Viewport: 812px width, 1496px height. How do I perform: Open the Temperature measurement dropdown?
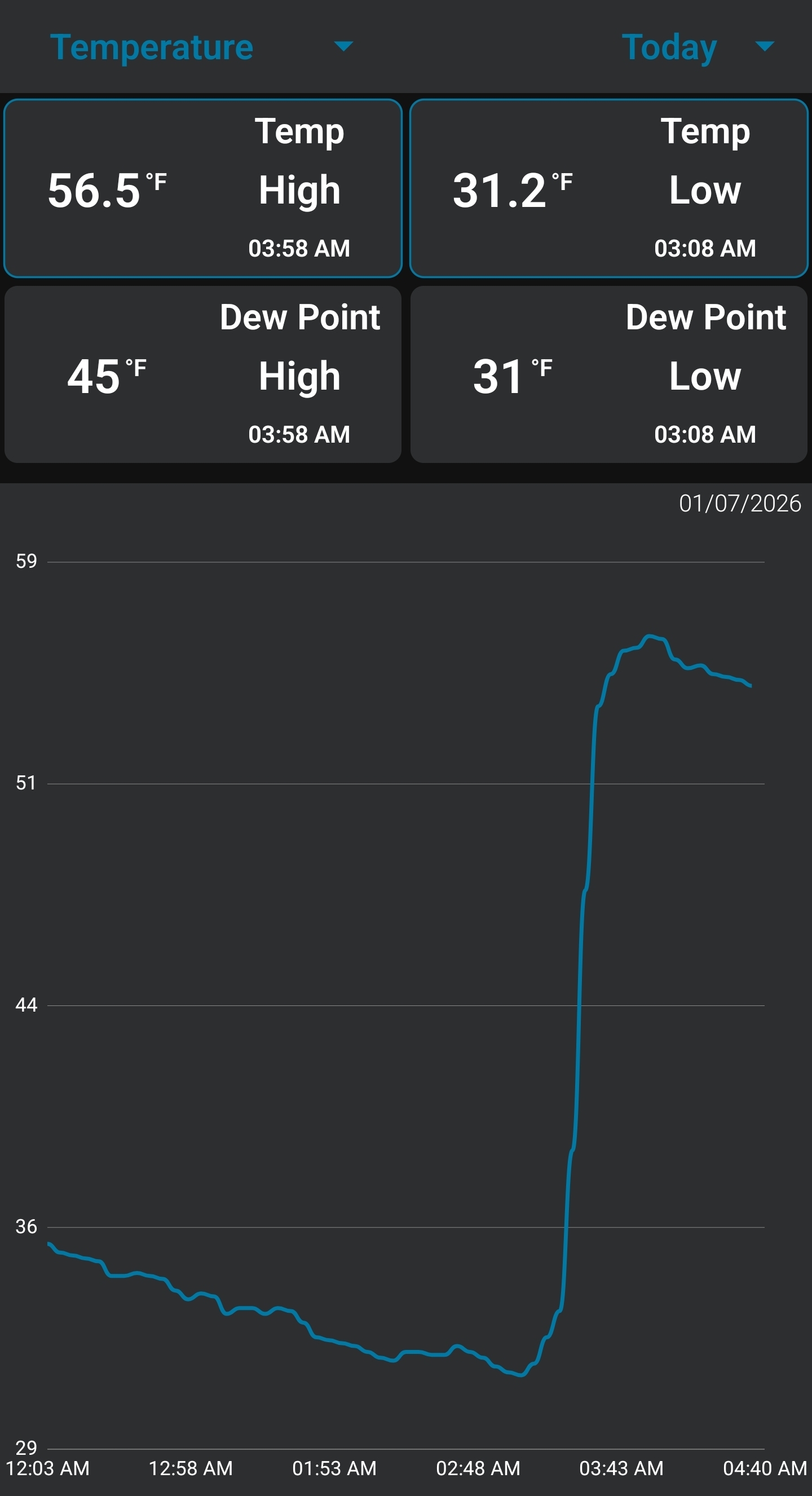tap(201, 47)
